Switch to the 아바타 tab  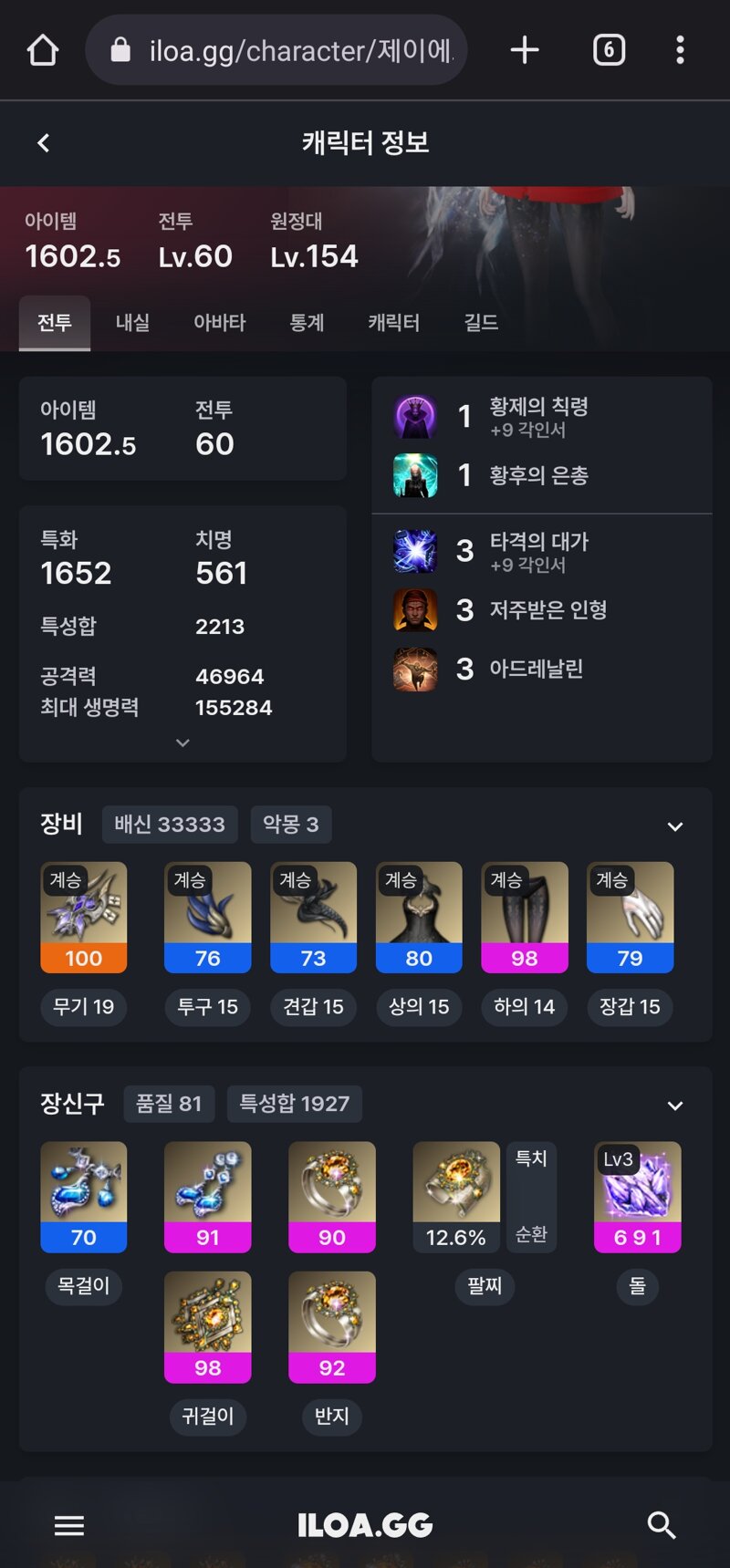coord(219,323)
